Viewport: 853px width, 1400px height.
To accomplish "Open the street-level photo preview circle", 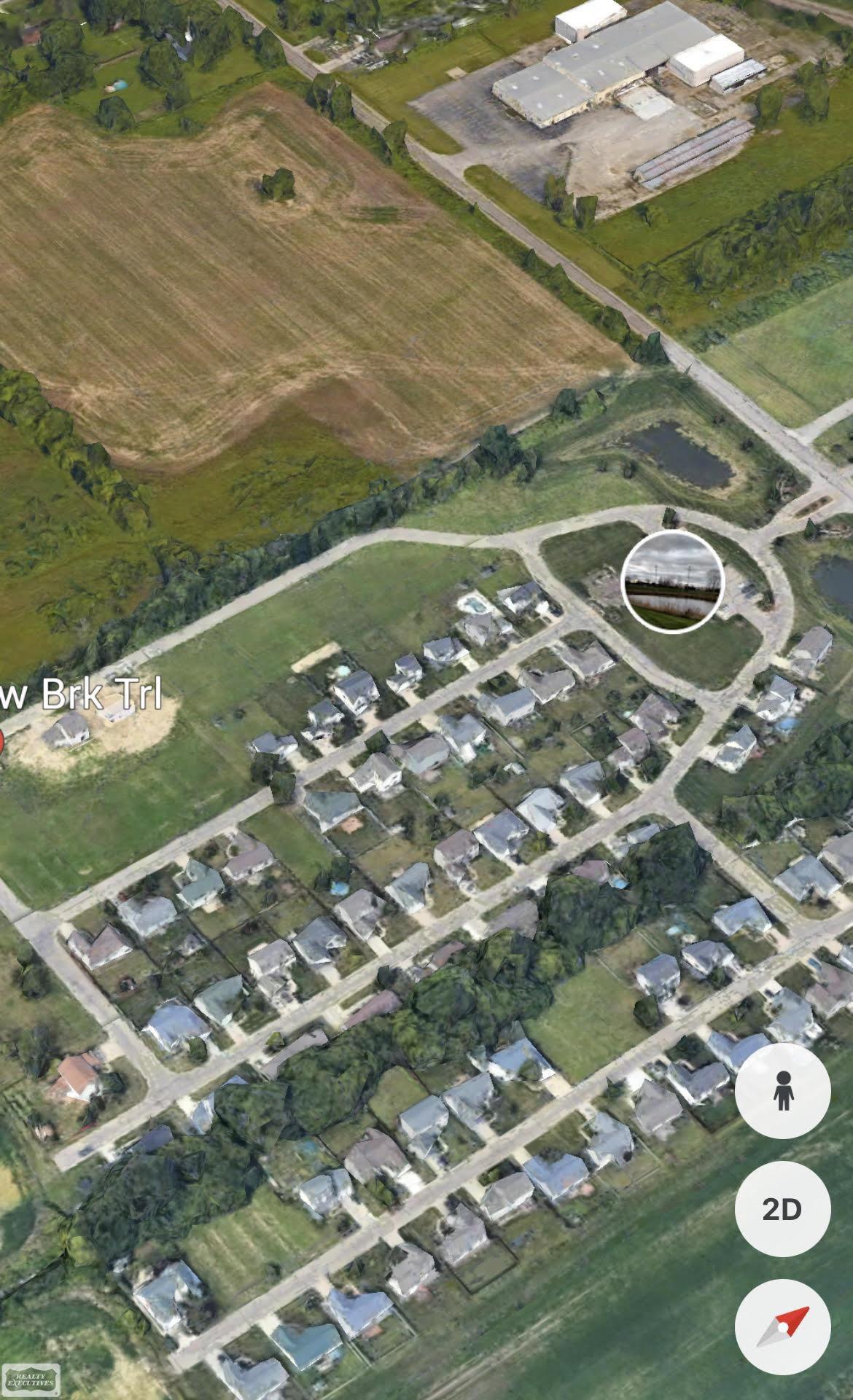I will click(x=672, y=584).
